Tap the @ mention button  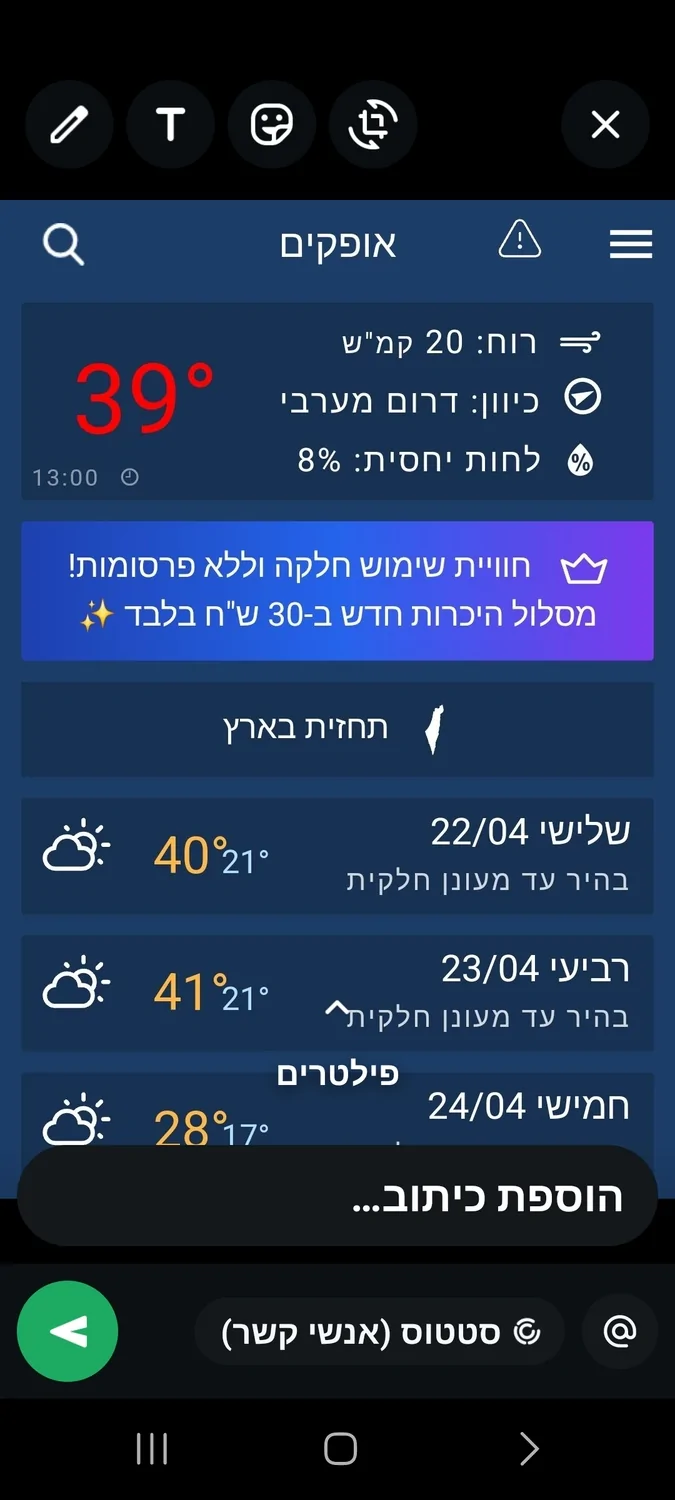pyautogui.click(x=620, y=1331)
